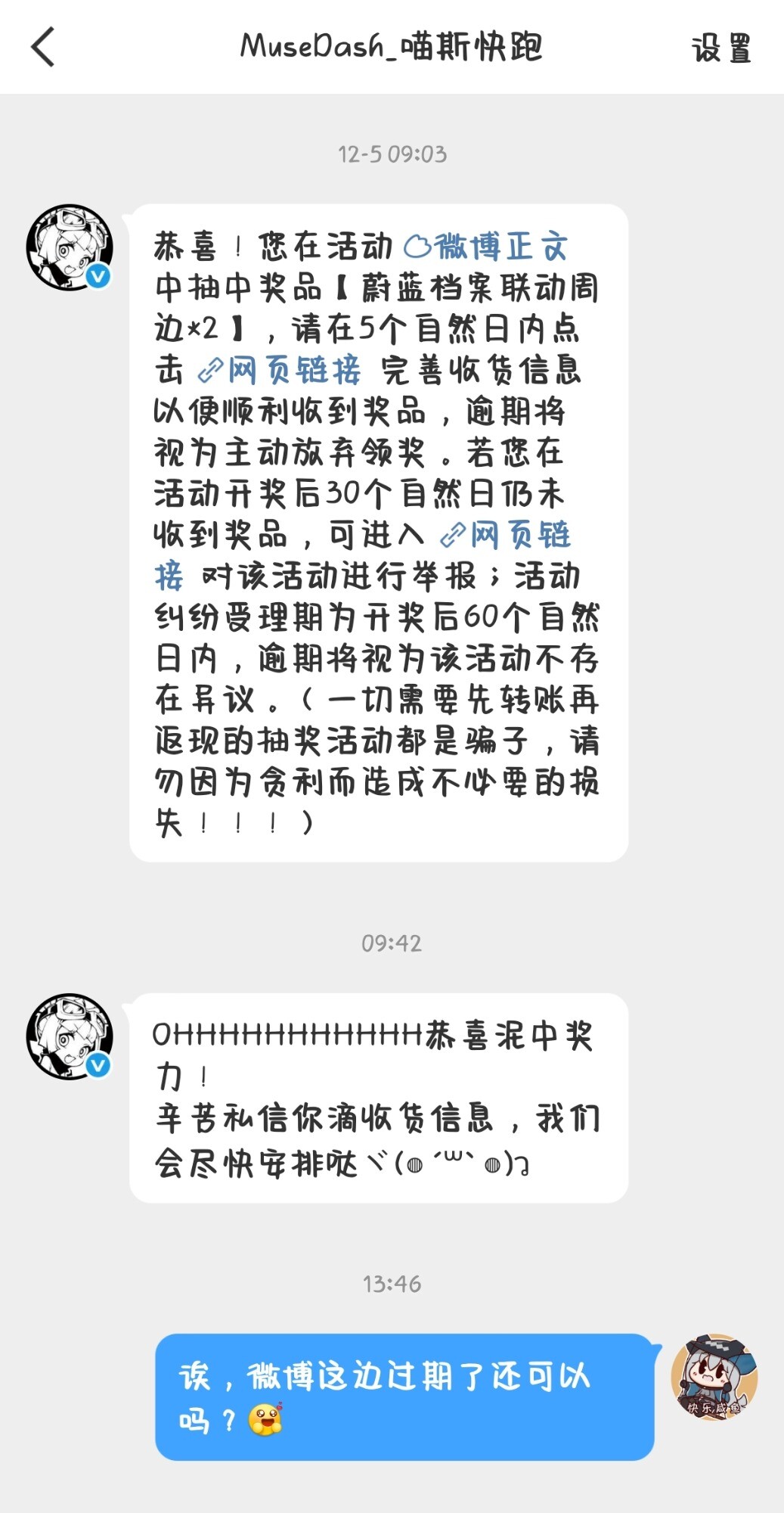
Task: Open the 微博正文 link in the message
Action: pos(485,247)
